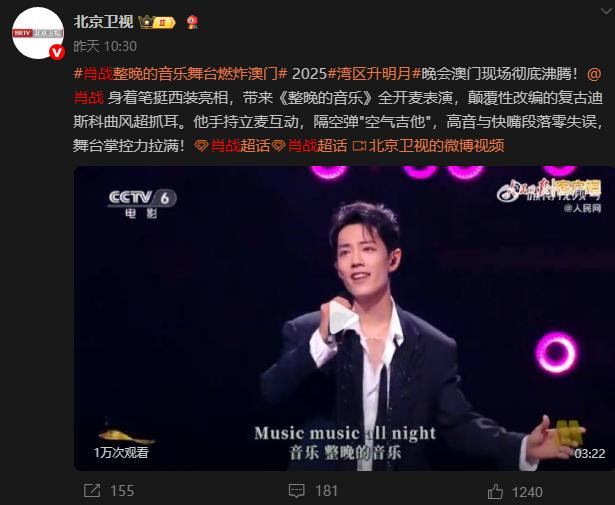Viewport: 615px width, 505px height.
Task: Play the video of the stage performance
Action: pos(344,319)
